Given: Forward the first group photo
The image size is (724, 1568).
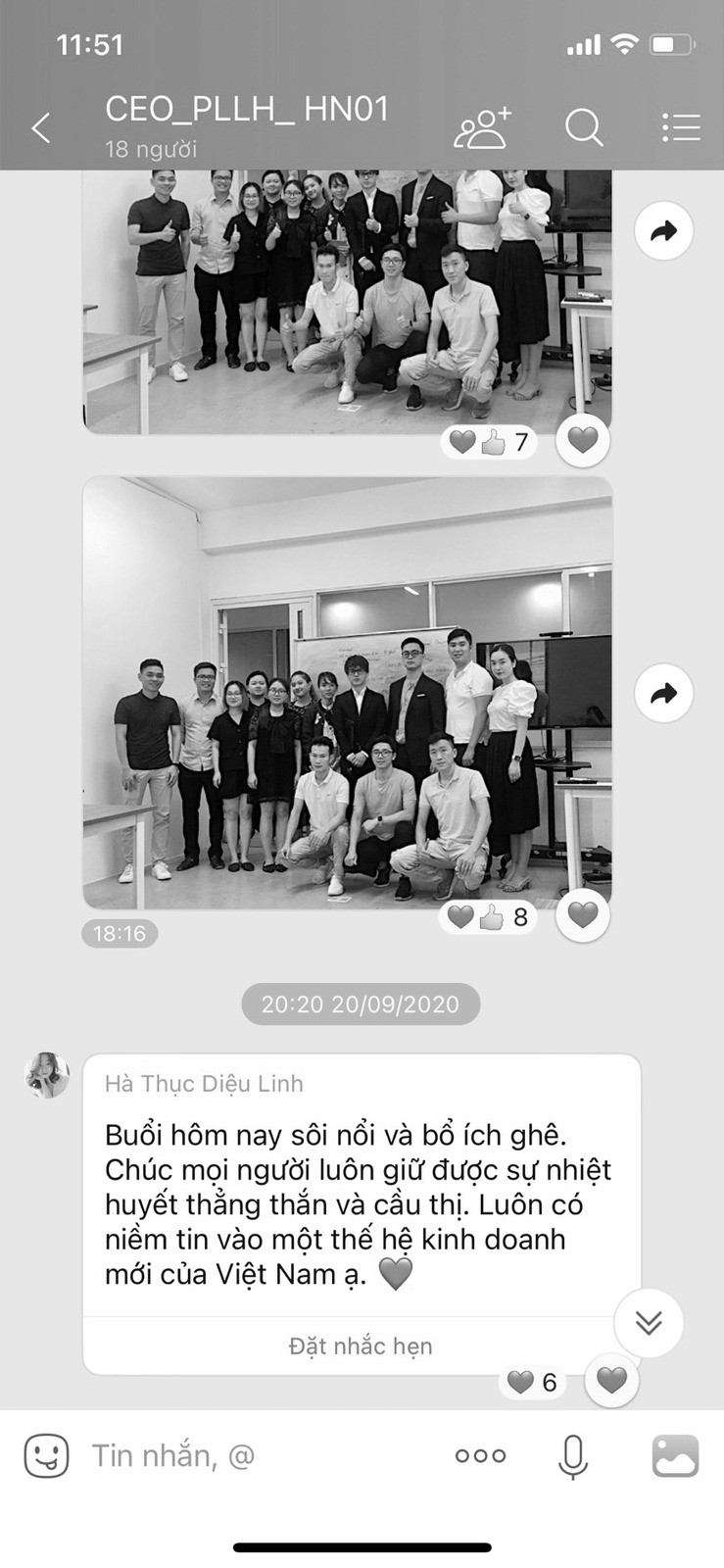Looking at the screenshot, I should click(x=663, y=231).
